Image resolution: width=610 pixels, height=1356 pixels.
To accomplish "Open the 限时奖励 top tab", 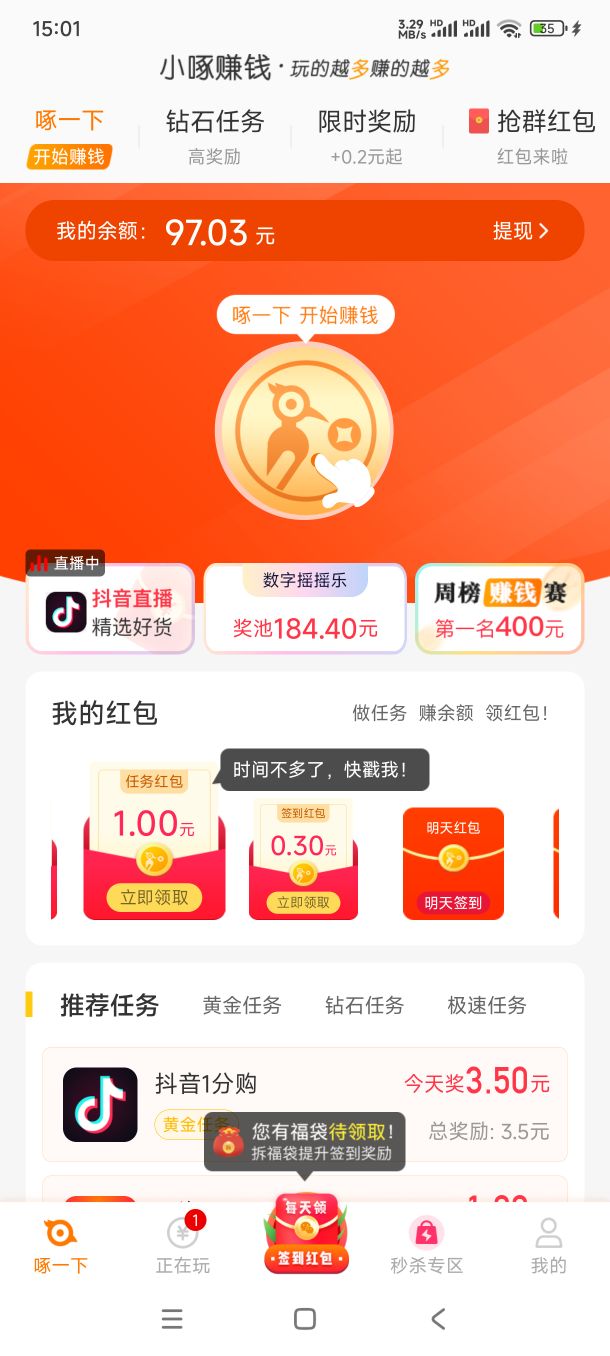I will click(367, 136).
